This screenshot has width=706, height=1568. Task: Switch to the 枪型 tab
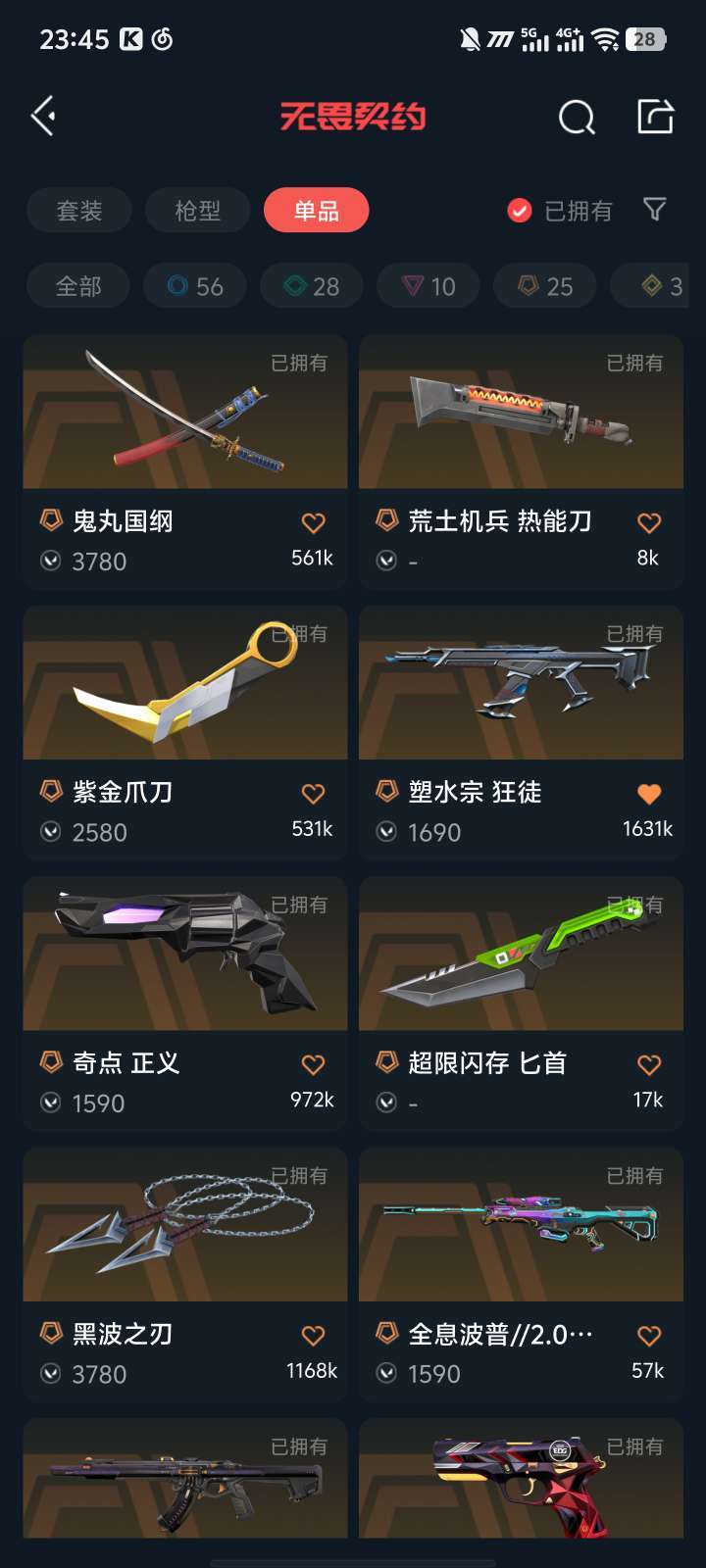pyautogui.click(x=198, y=210)
